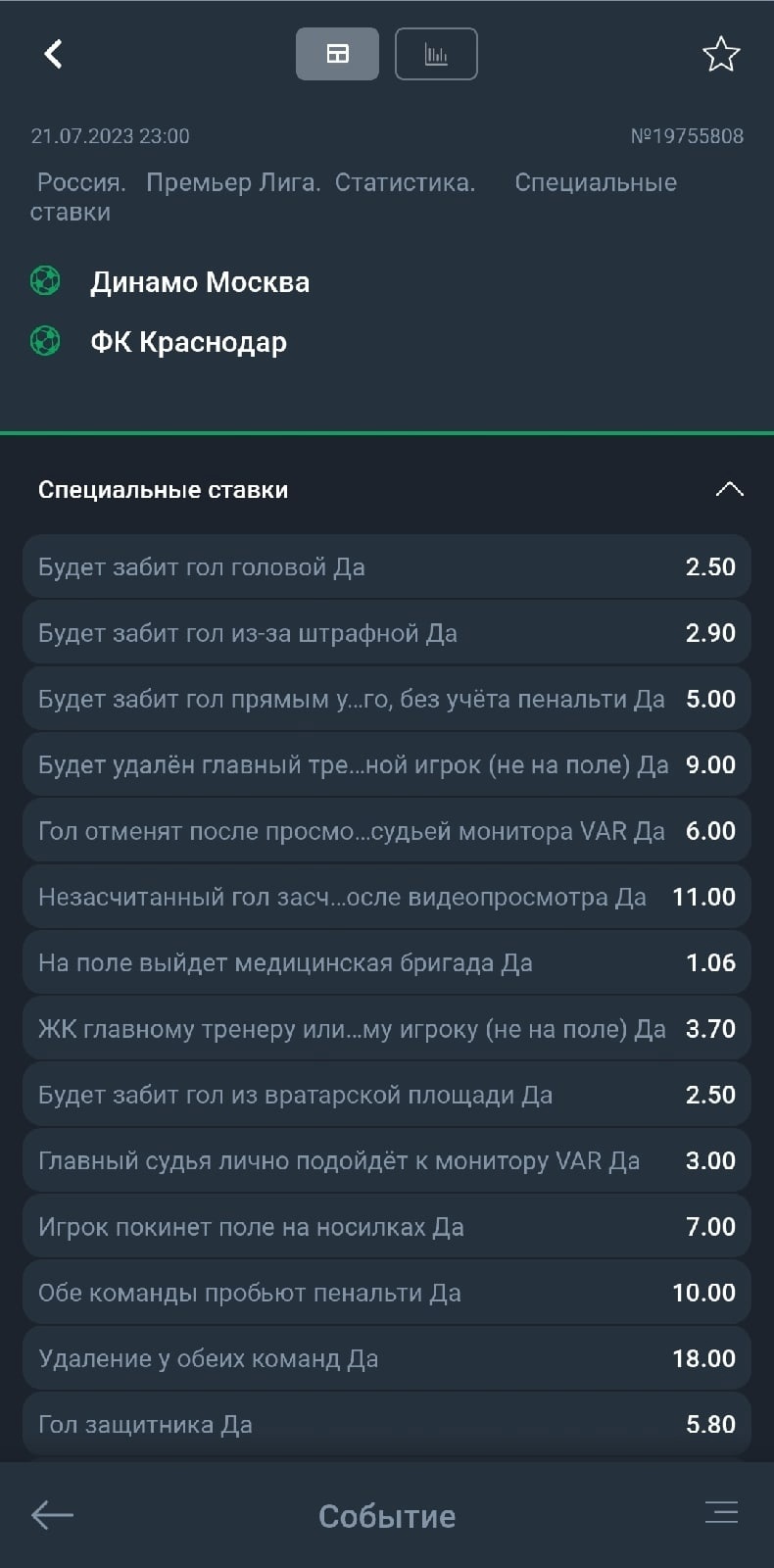Switch to the statistics chart view
Screen dimensions: 774x1568
[436, 54]
